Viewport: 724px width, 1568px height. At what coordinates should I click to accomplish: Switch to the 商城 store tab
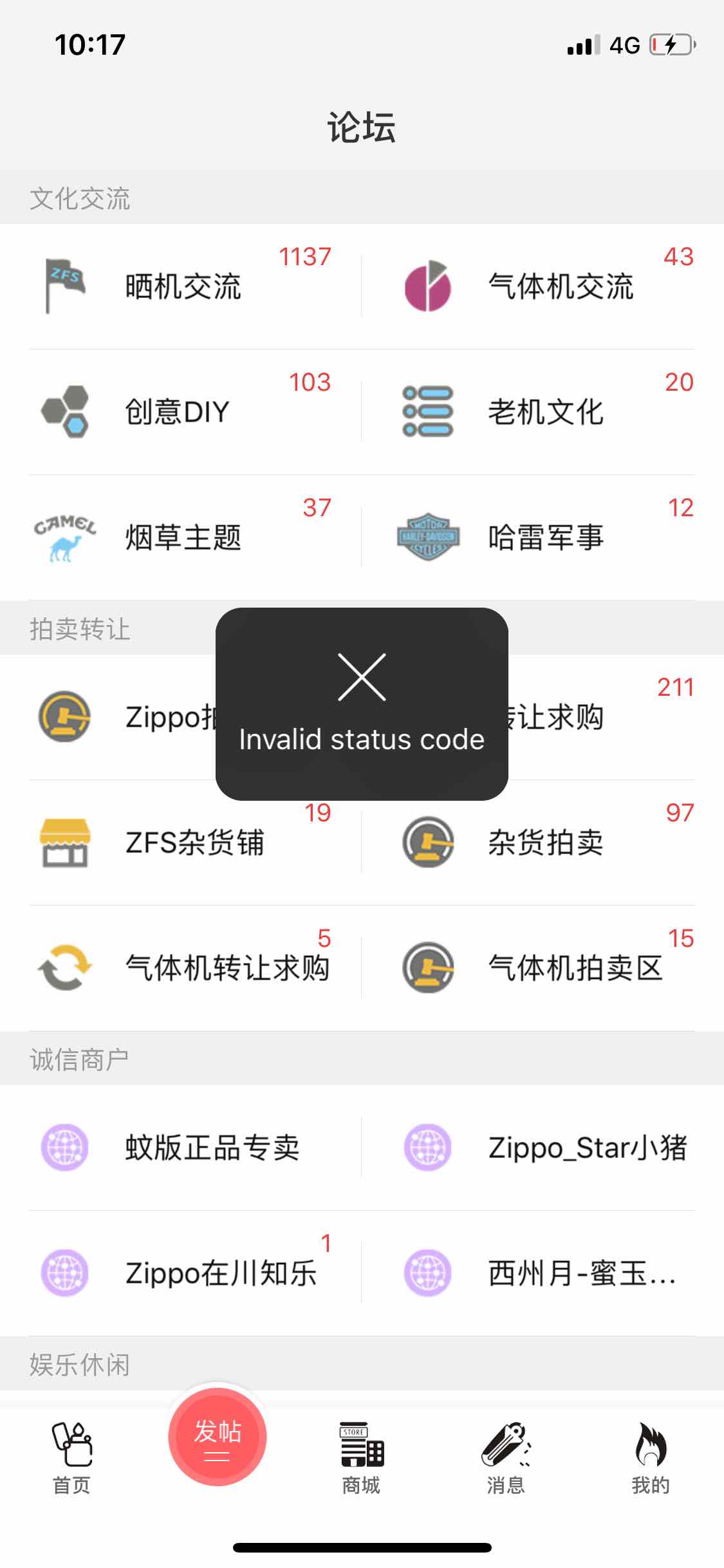tap(361, 1458)
